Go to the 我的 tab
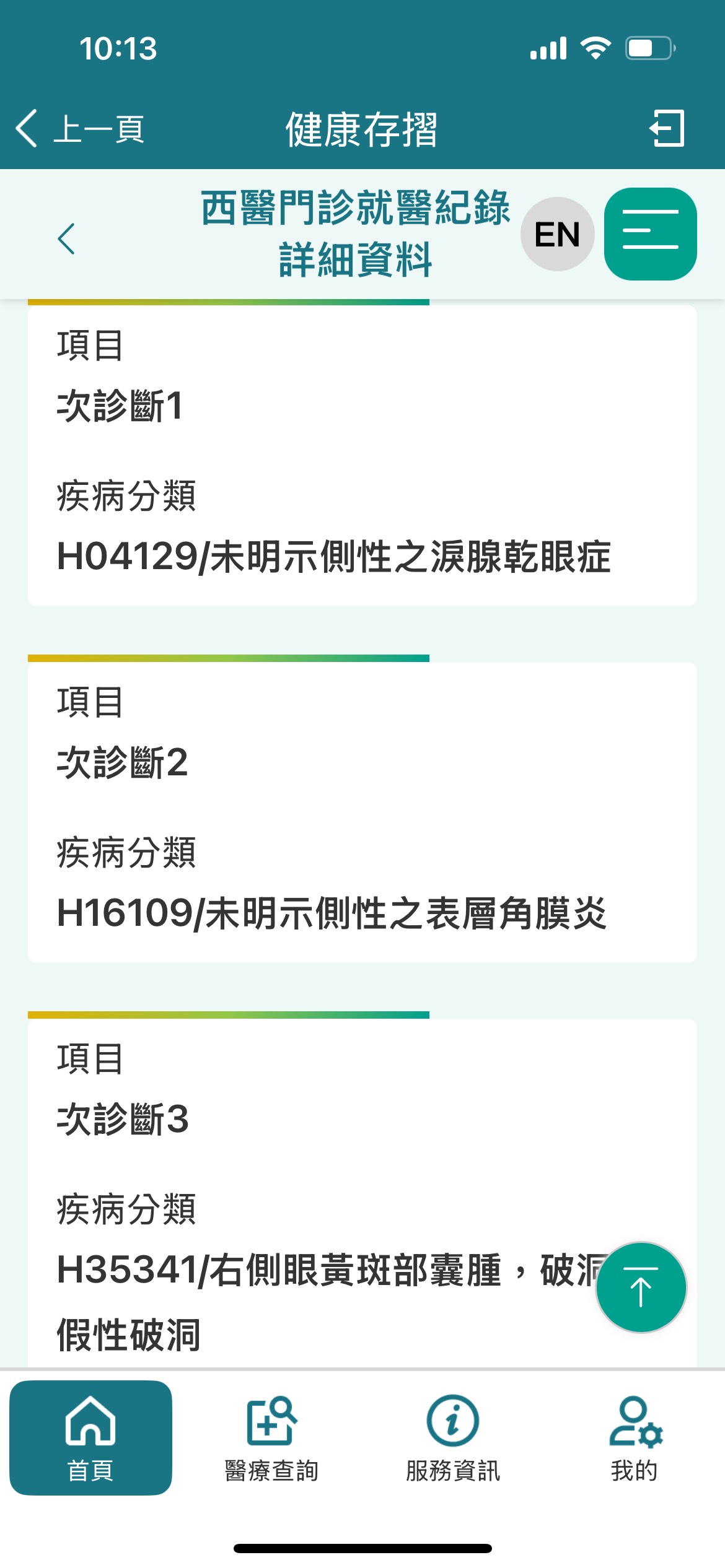This screenshot has width=725, height=1568. (635, 1437)
